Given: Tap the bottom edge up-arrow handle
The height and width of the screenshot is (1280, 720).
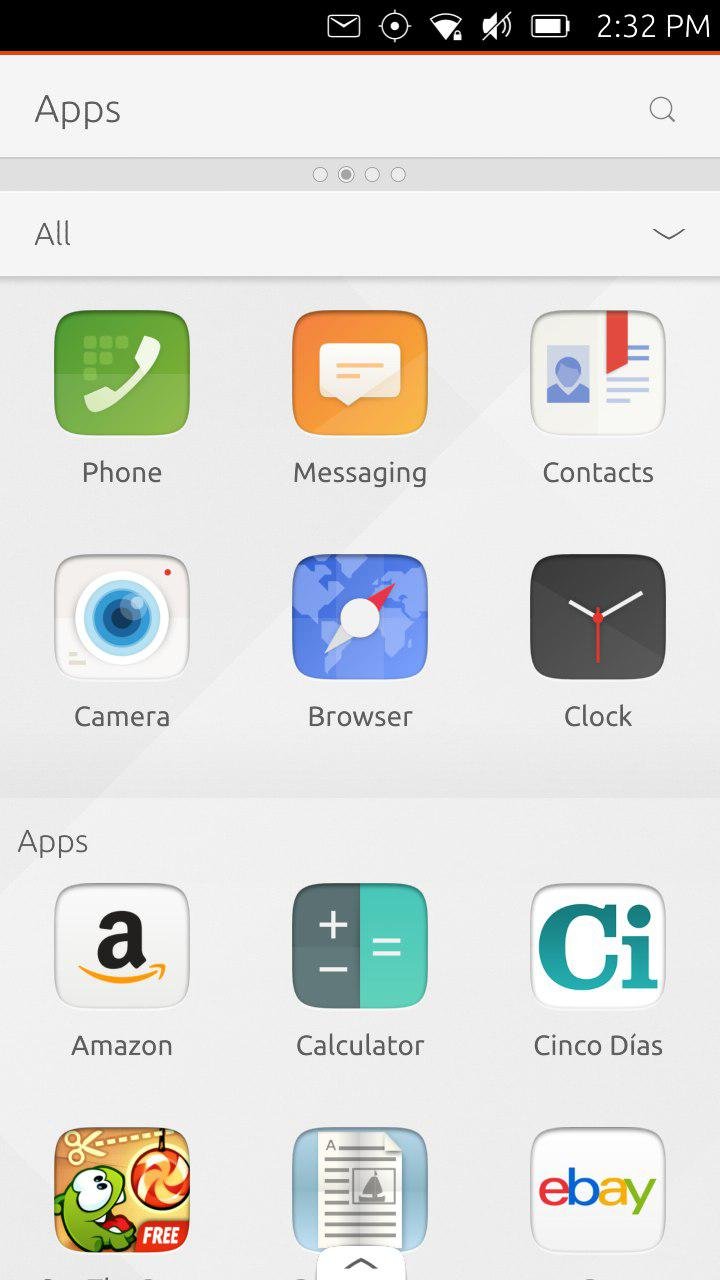Looking at the screenshot, I should coord(360,1263).
